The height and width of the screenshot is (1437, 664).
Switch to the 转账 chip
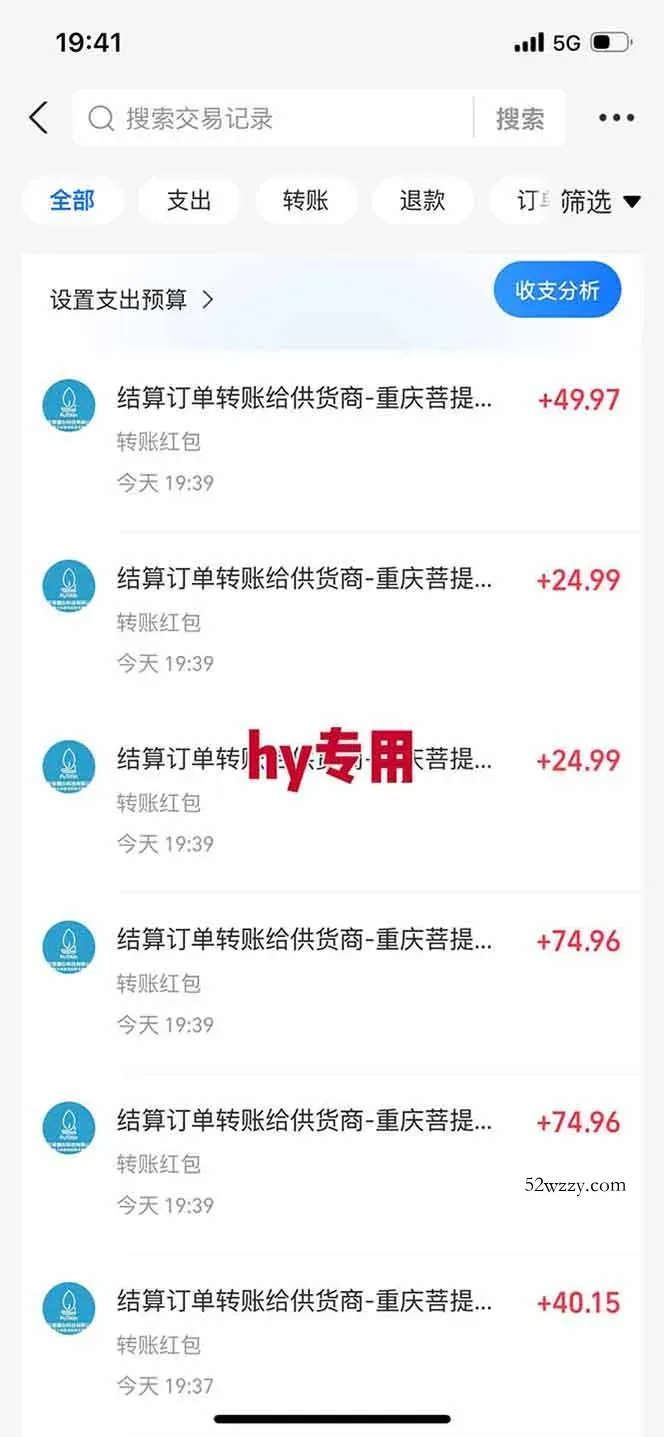pyautogui.click(x=305, y=200)
